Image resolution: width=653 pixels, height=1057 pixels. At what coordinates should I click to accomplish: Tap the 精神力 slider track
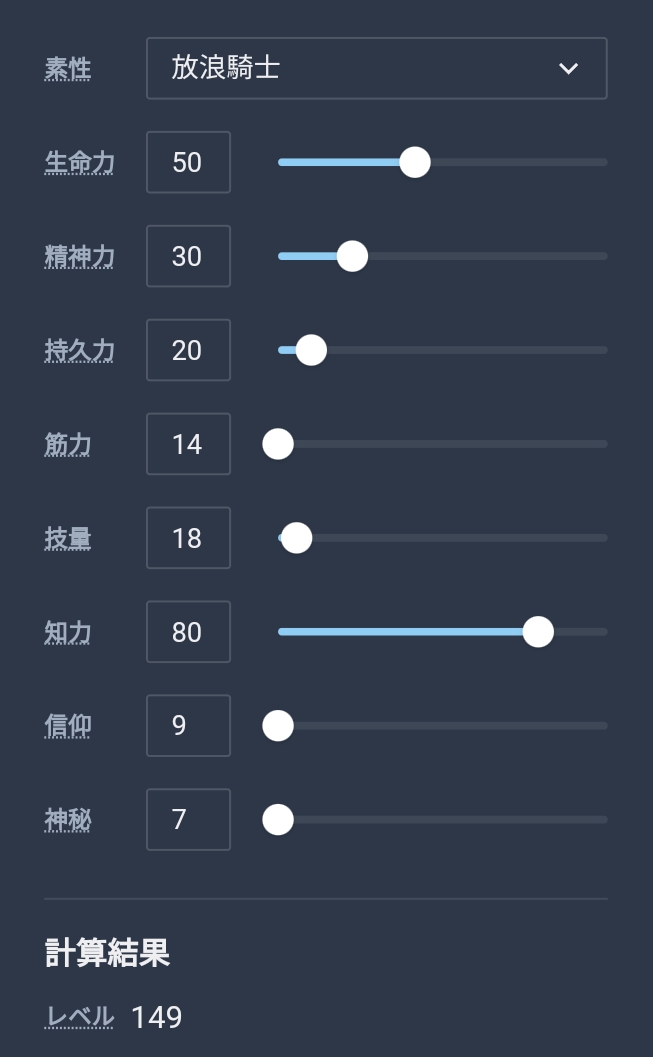[x=443, y=256]
